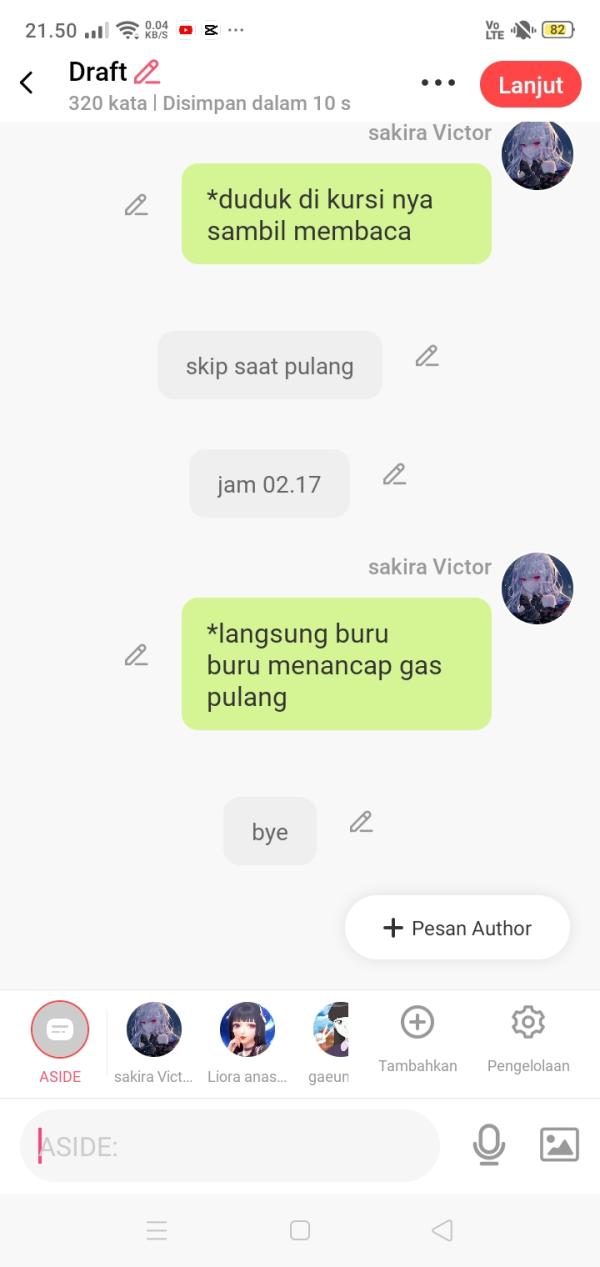Select the Liora anas character
Screen dimensions: 600x1267
pyautogui.click(x=247, y=1030)
